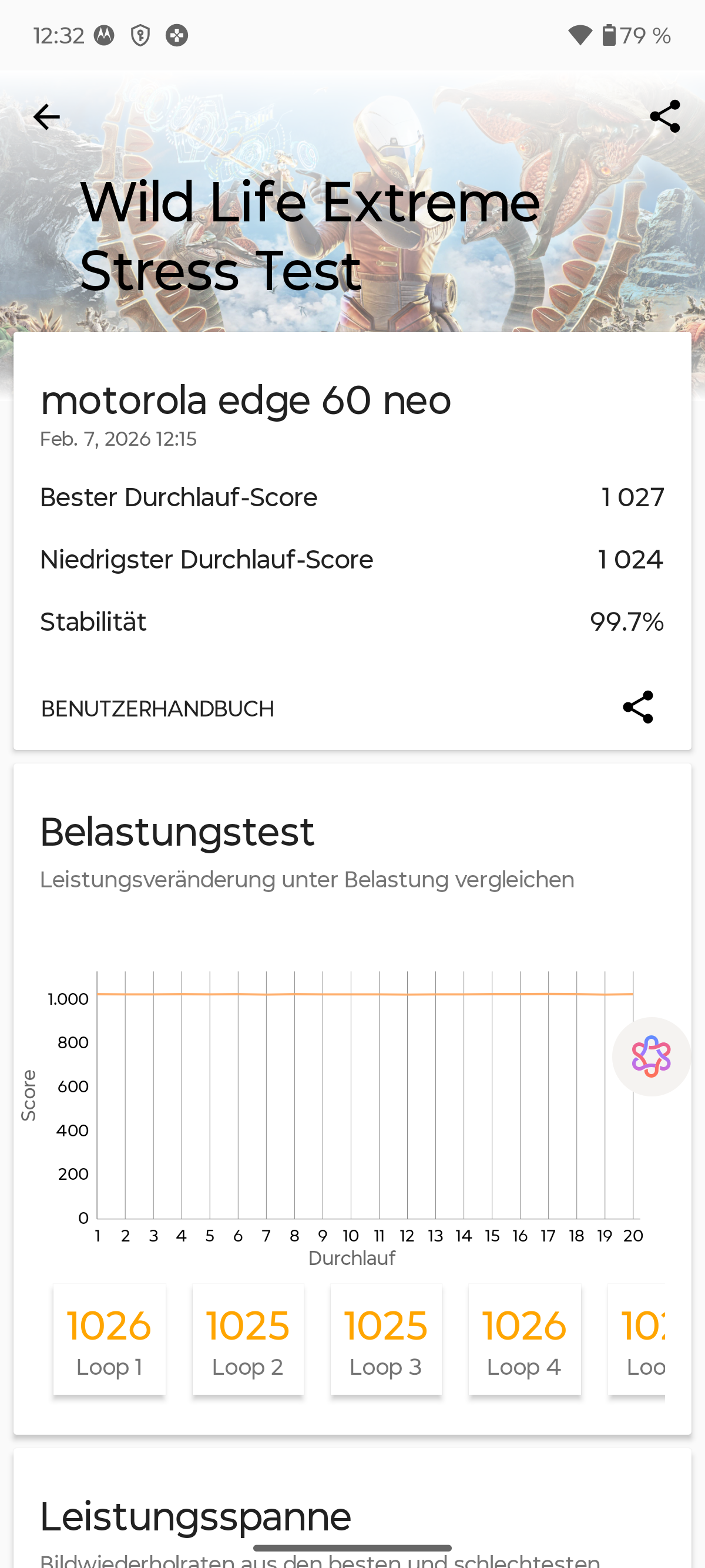Screen dimensions: 705x1568
Task: Go back using the top-left arrow
Action: pos(46,117)
